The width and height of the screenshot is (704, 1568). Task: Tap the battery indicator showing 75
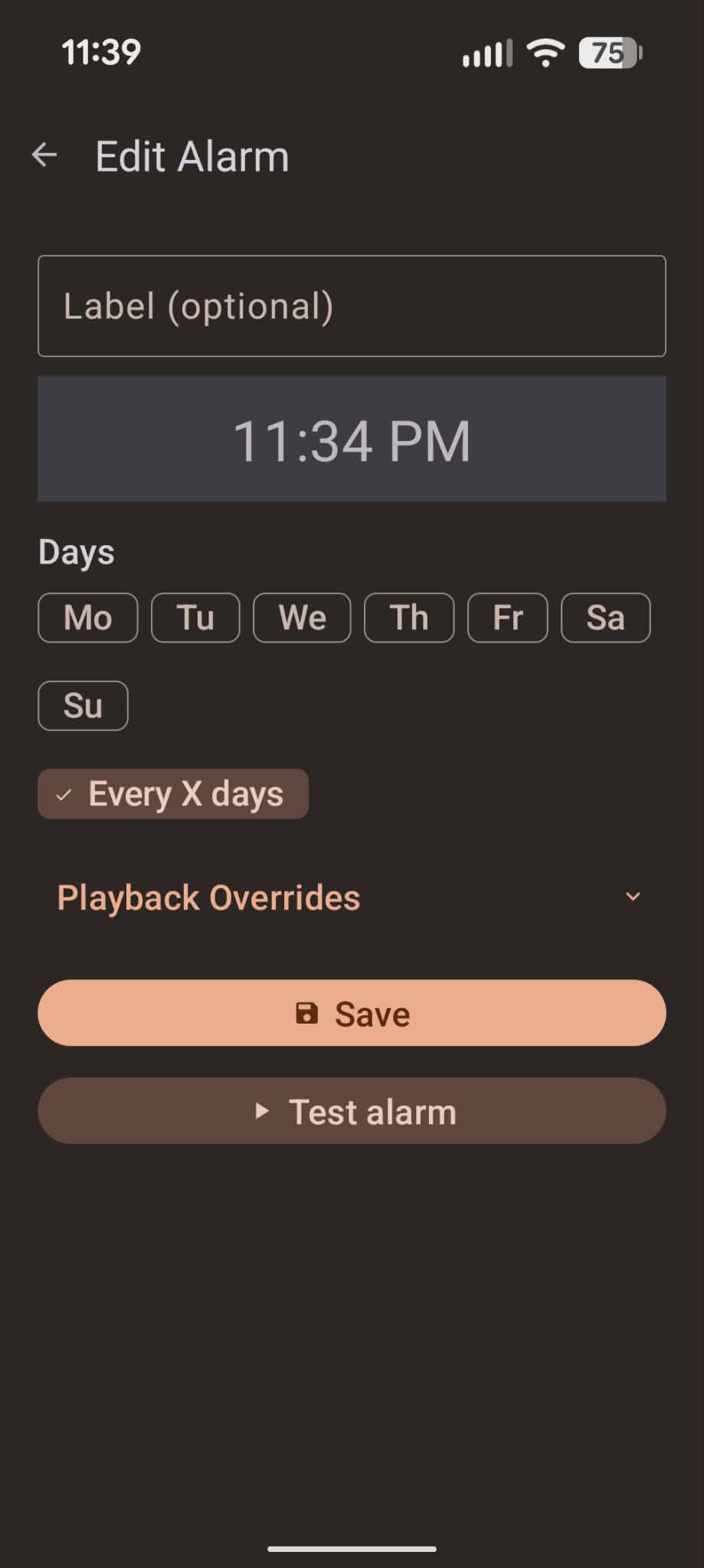(609, 52)
